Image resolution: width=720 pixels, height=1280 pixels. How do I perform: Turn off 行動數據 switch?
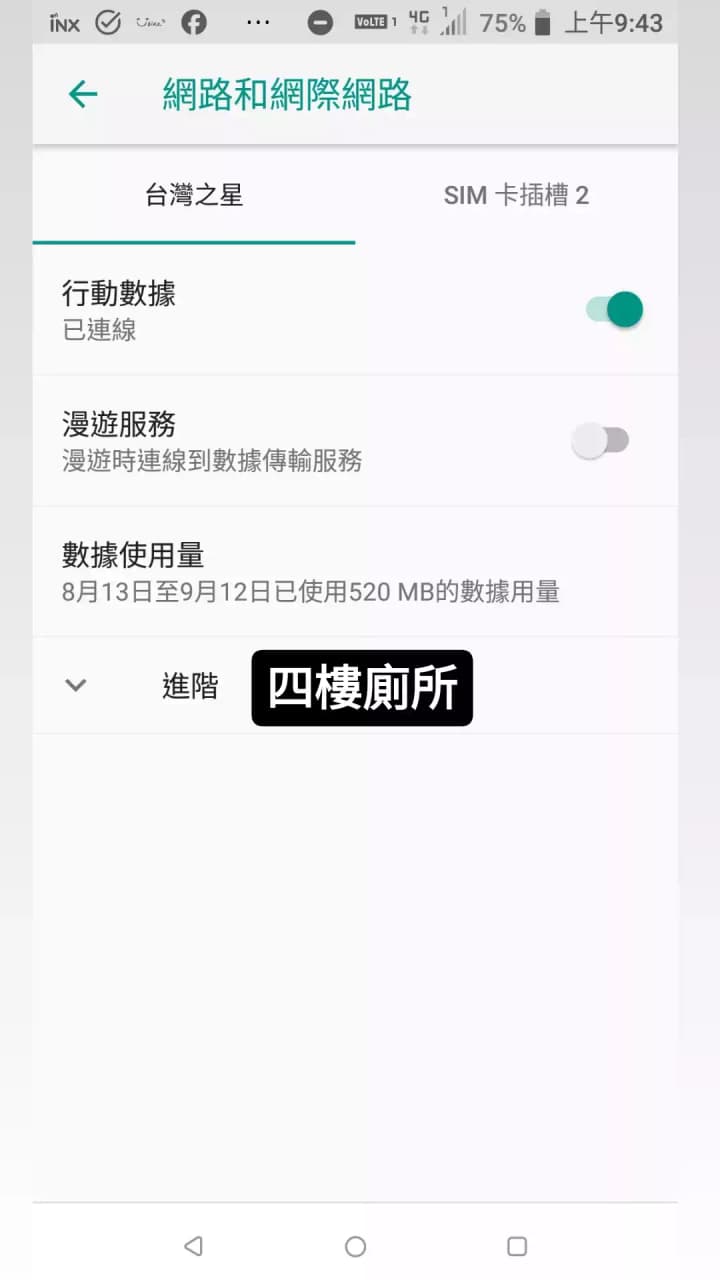614,310
